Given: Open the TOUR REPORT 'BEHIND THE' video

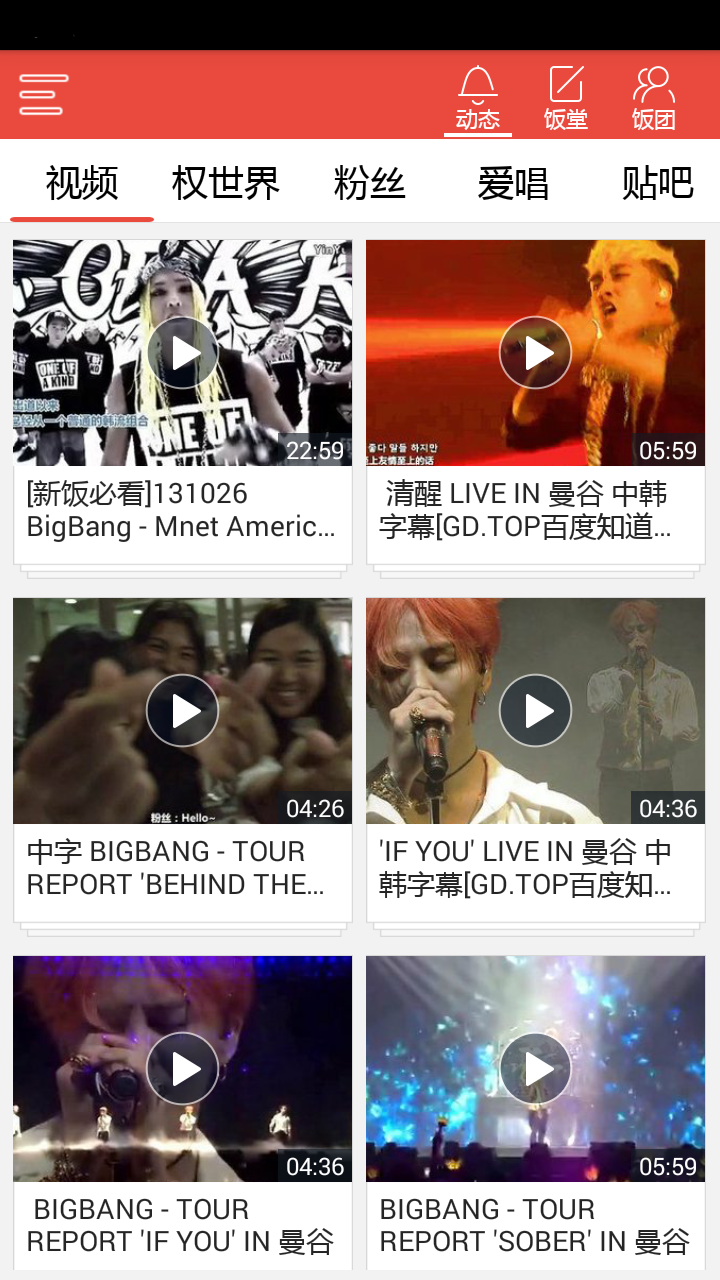Looking at the screenshot, I should coord(183,711).
